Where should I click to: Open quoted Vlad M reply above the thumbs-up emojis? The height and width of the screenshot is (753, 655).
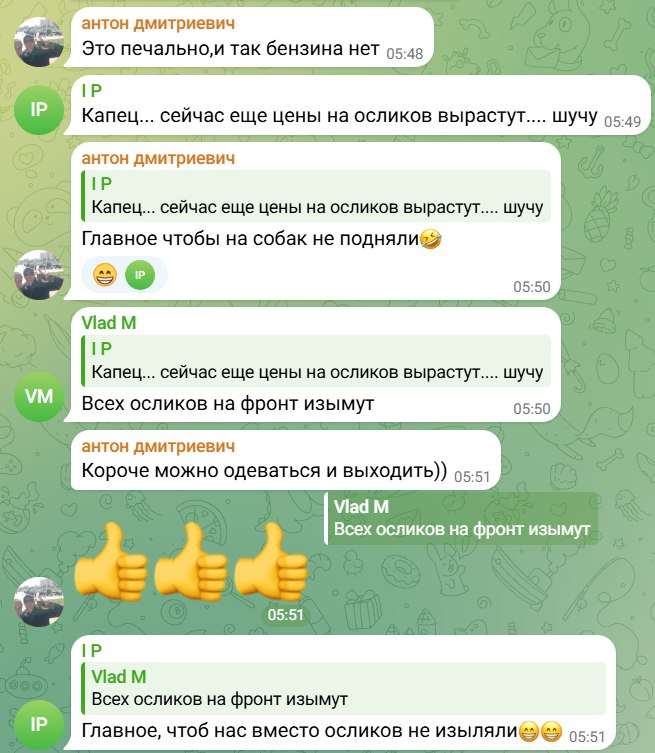(x=462, y=518)
